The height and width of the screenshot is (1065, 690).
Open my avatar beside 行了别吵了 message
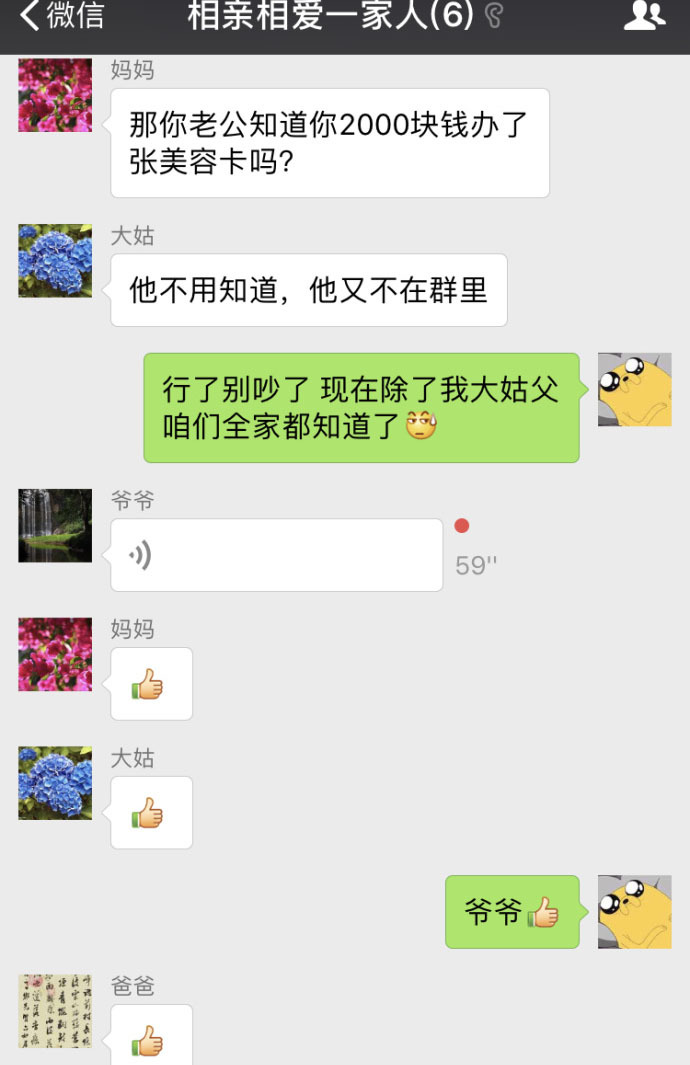click(634, 390)
